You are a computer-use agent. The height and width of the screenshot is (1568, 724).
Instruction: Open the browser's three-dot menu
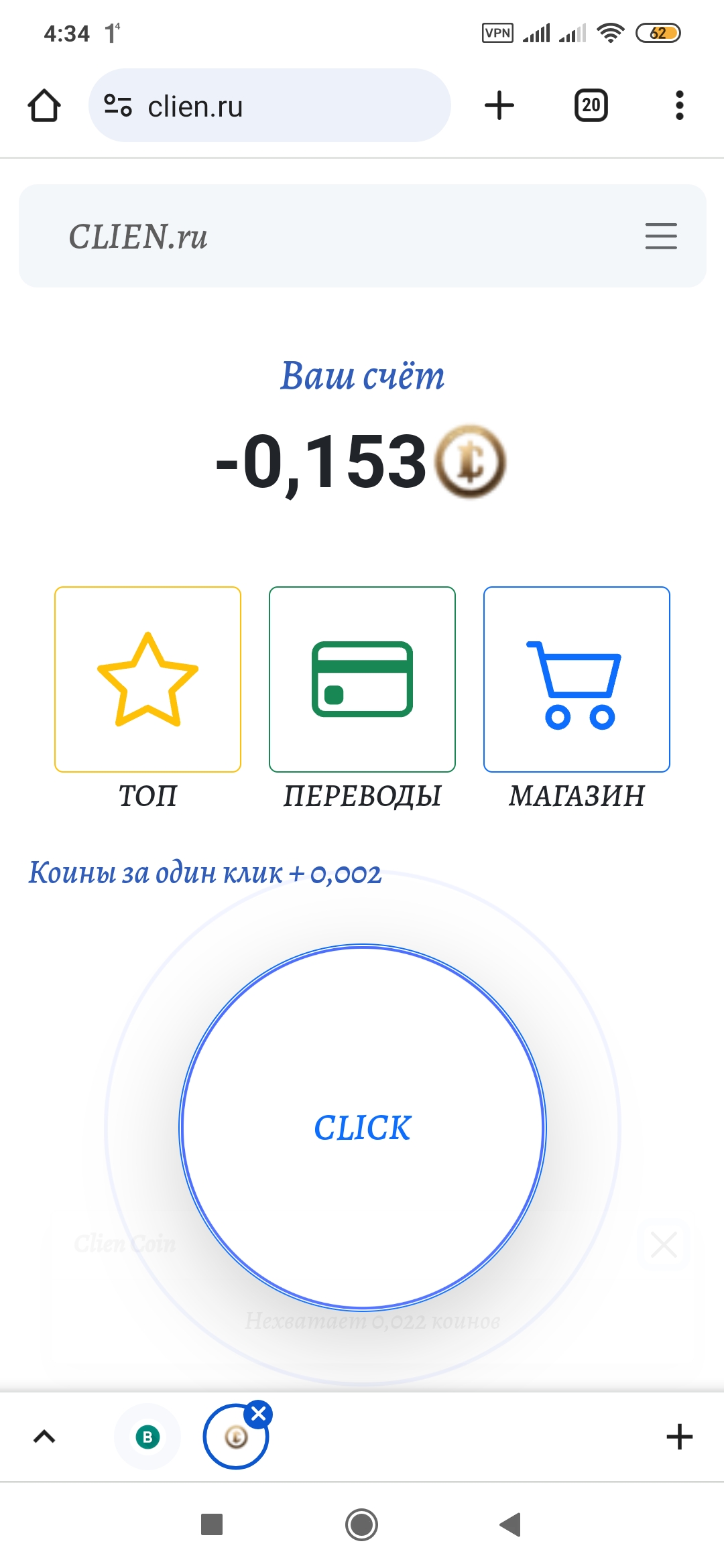pos(679,106)
